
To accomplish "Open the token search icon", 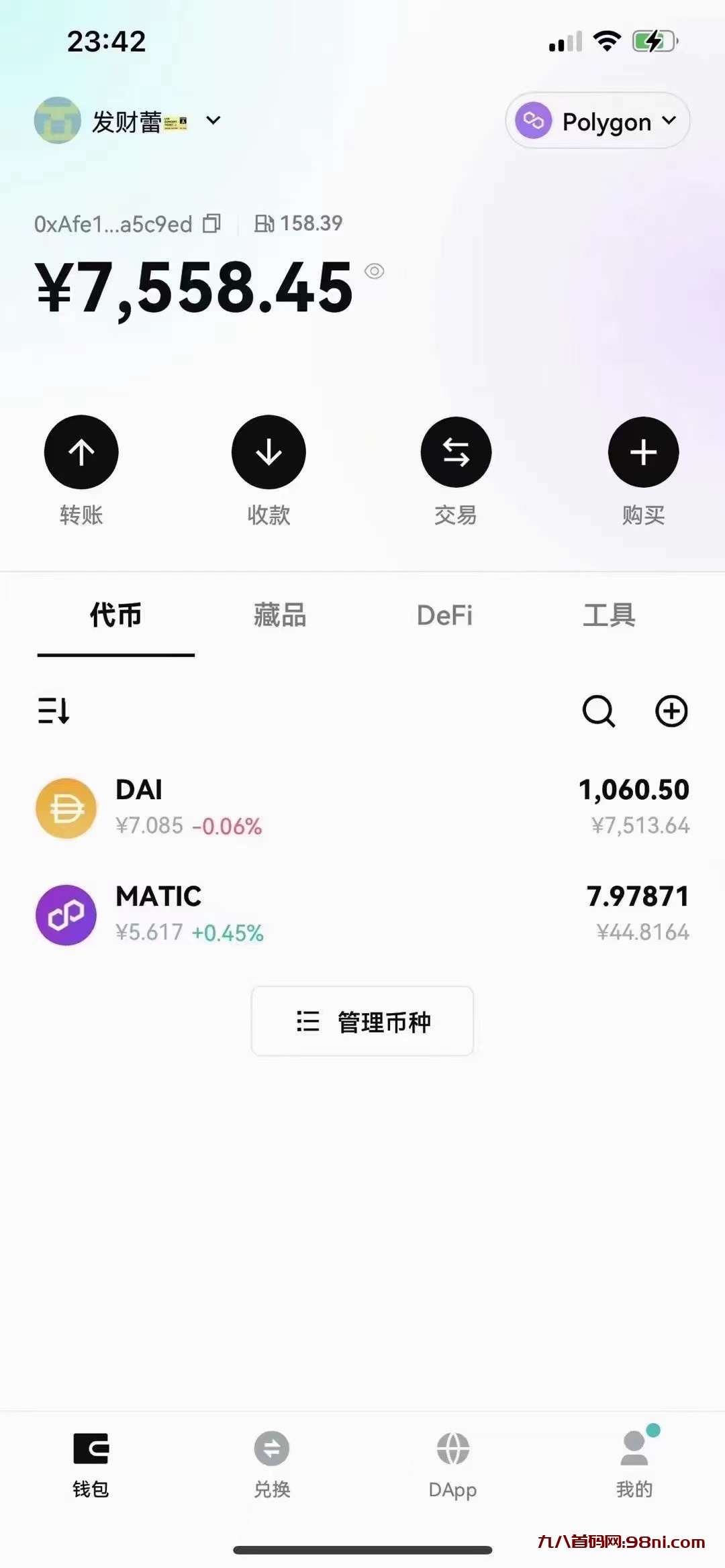I will pos(598,712).
